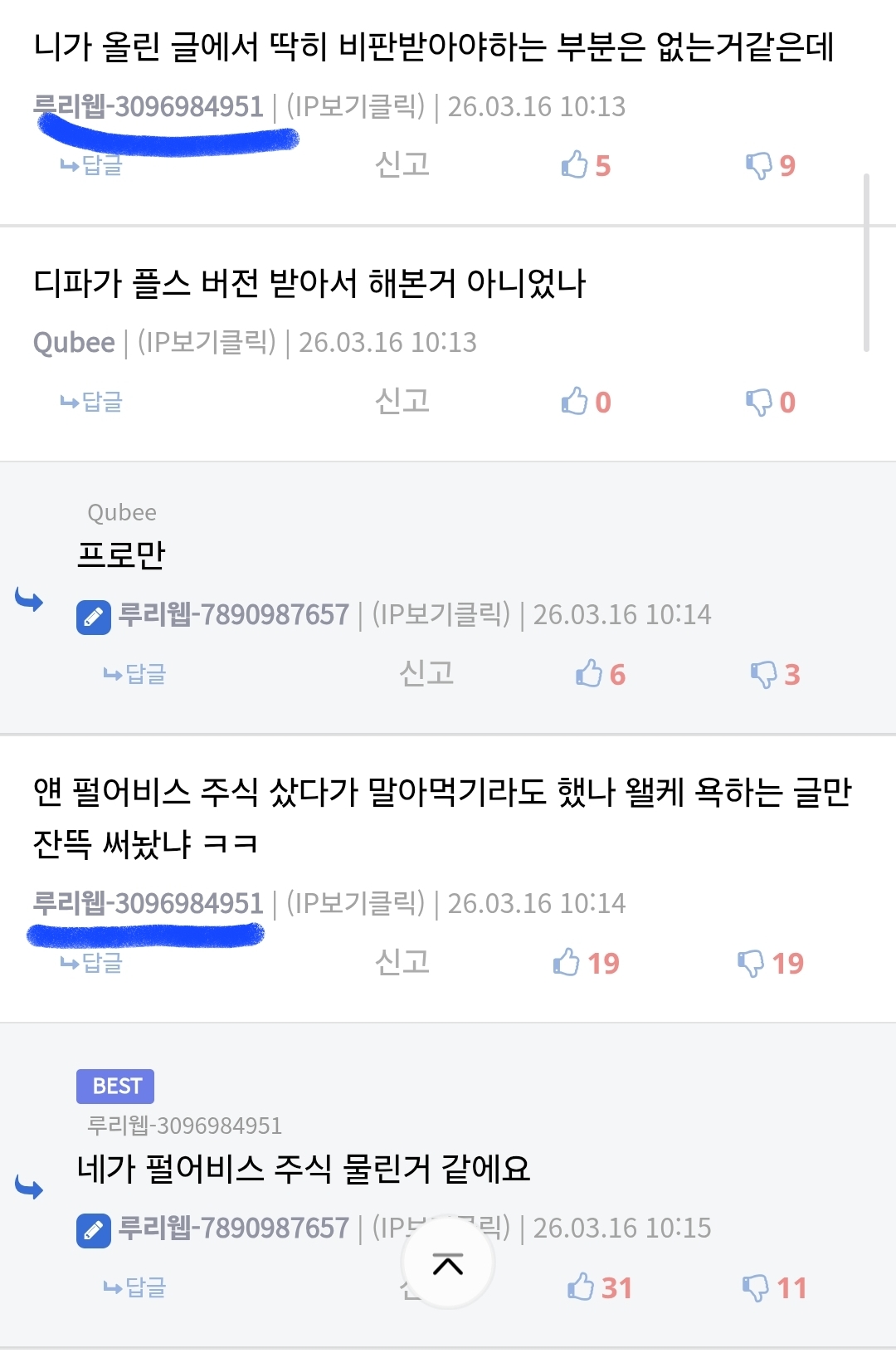This screenshot has width=896, height=1353.
Task: Reply to the '프로만' comment
Action: (x=135, y=674)
